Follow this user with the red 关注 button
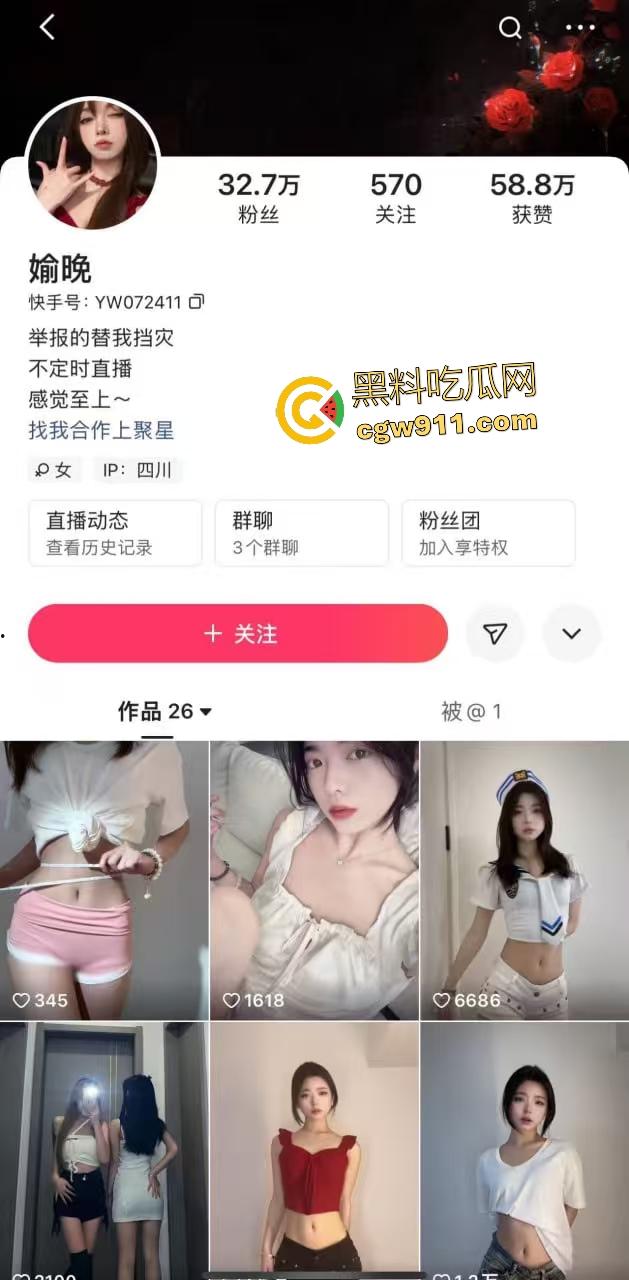 point(237,634)
